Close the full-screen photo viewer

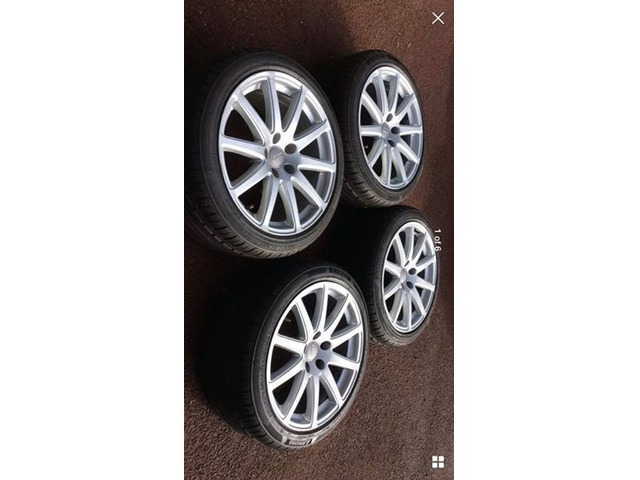[438, 18]
